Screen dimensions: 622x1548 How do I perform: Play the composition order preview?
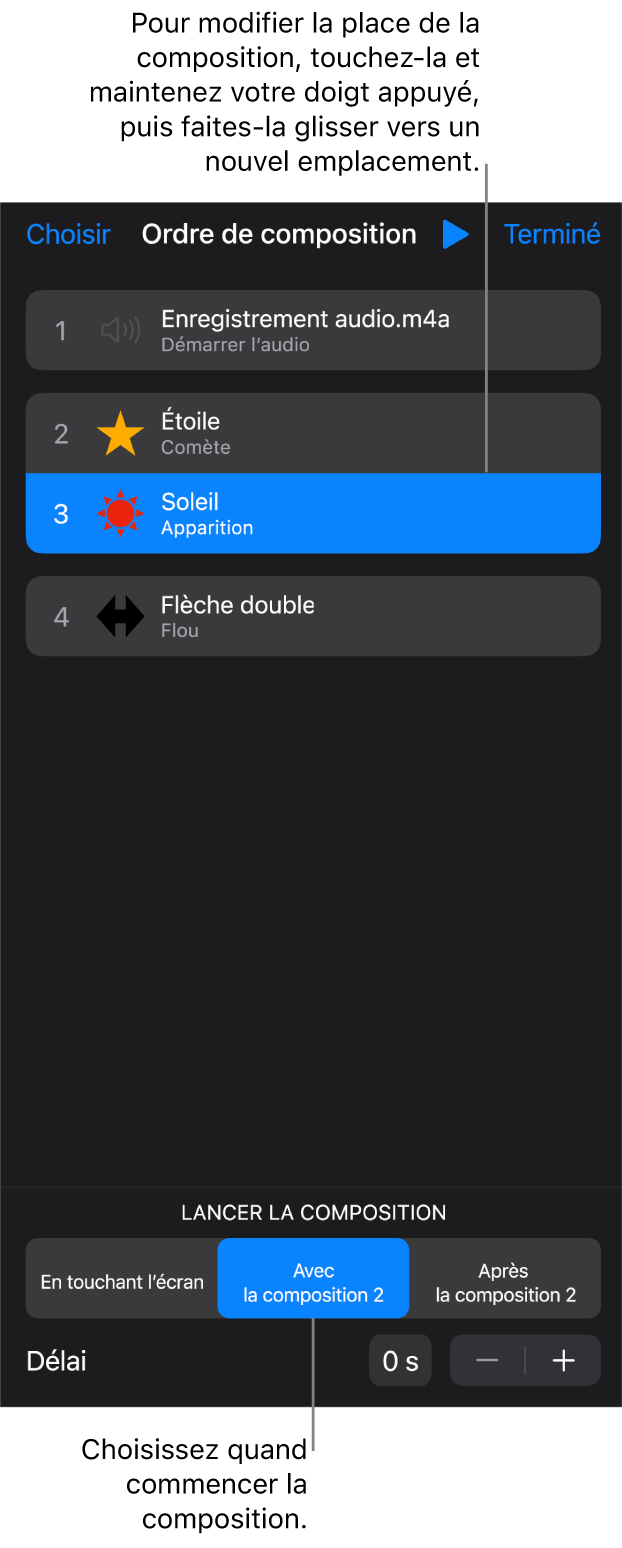[455, 234]
